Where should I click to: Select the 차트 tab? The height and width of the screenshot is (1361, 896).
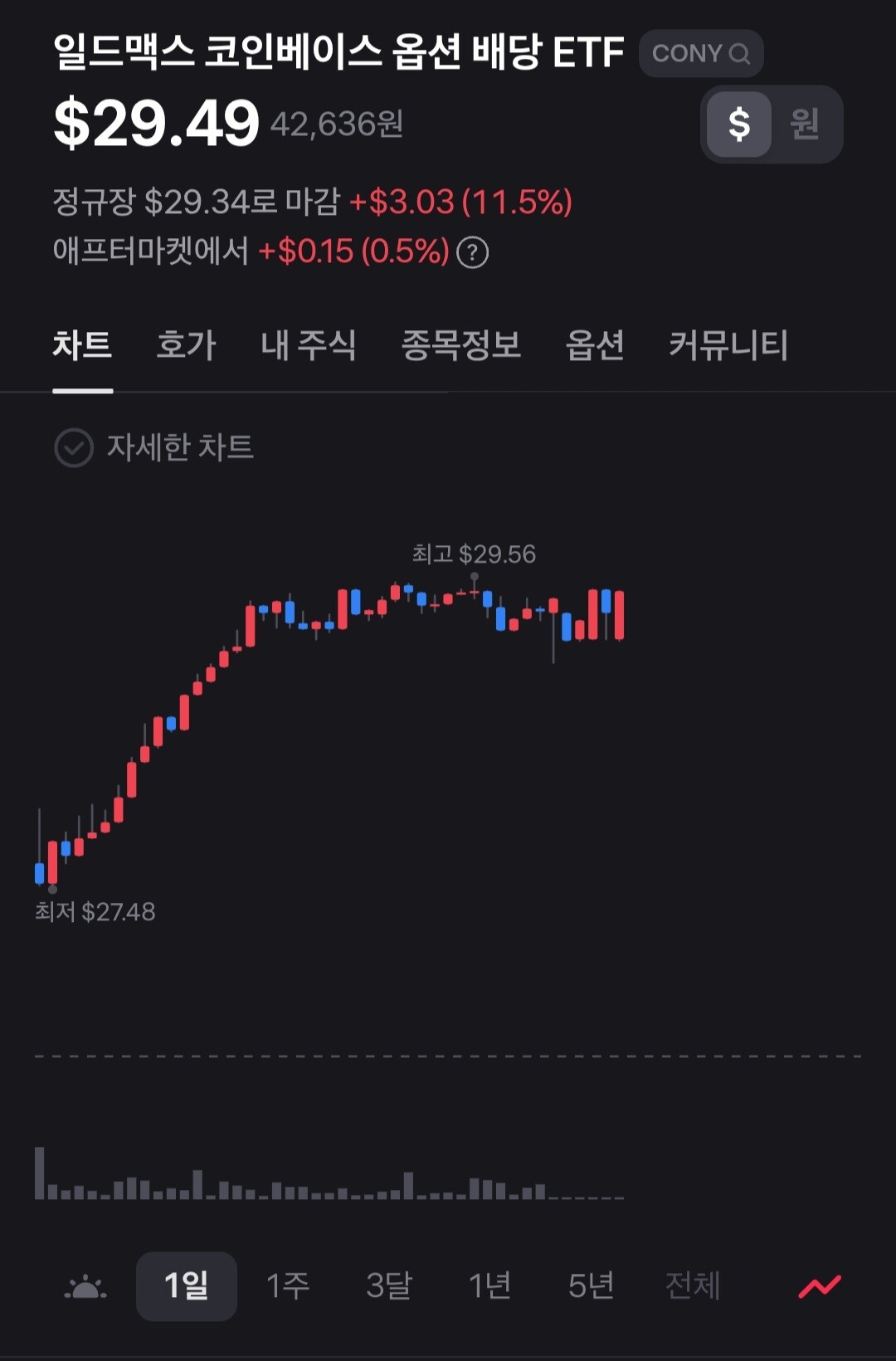82,345
